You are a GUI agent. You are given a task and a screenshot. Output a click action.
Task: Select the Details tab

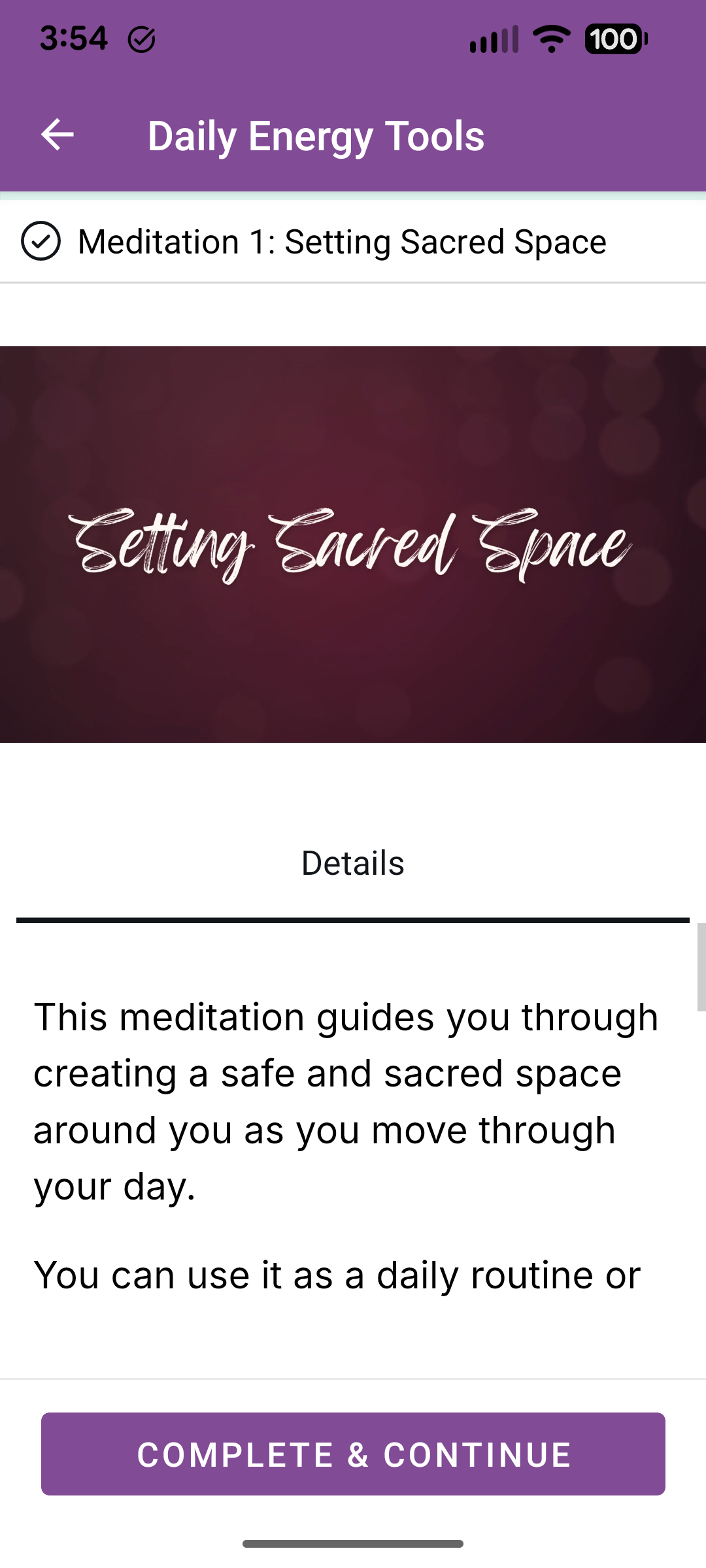pos(353,863)
